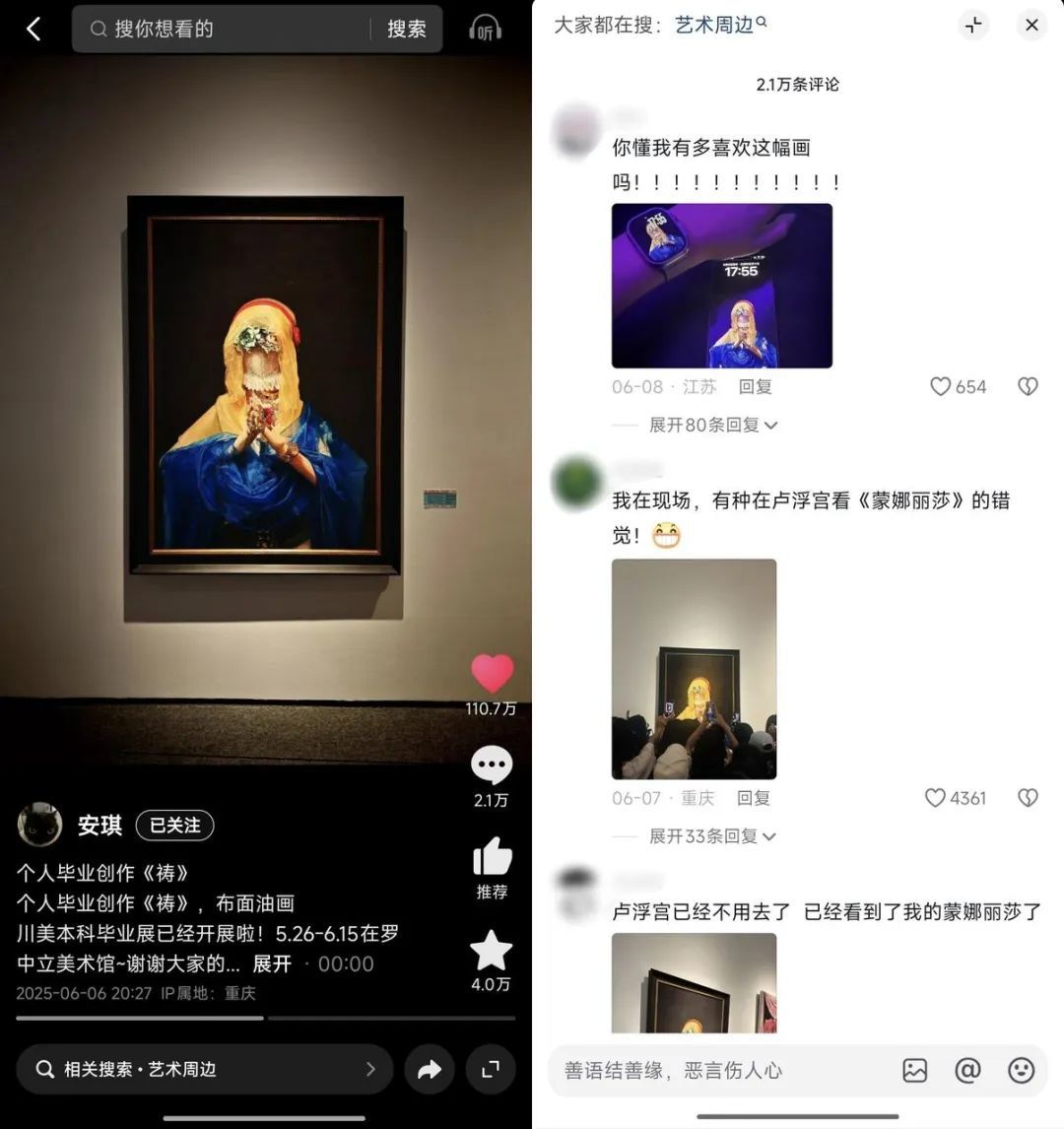Open the 听 headphone listening mode
This screenshot has width=1064, height=1129.
click(485, 30)
